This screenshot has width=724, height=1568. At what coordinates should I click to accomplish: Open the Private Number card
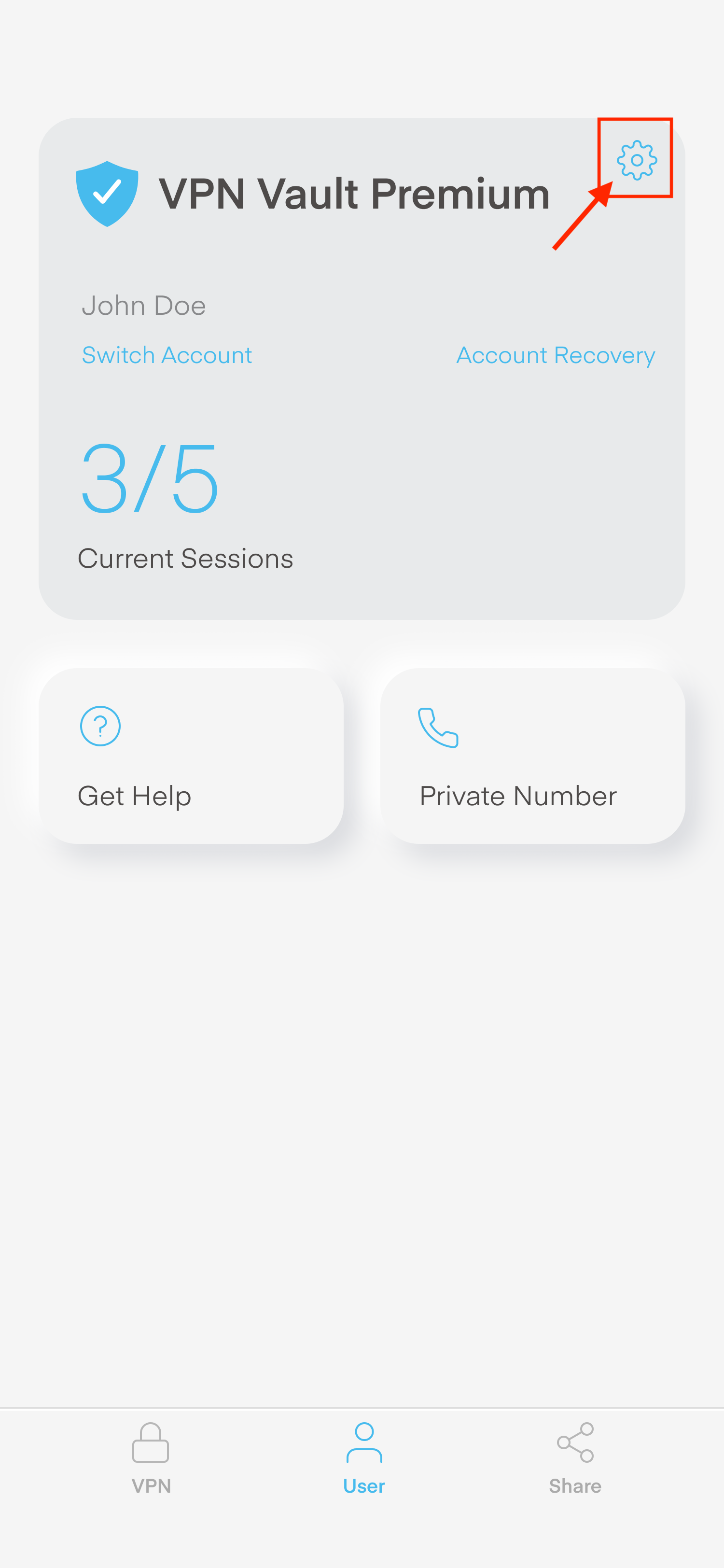[532, 756]
